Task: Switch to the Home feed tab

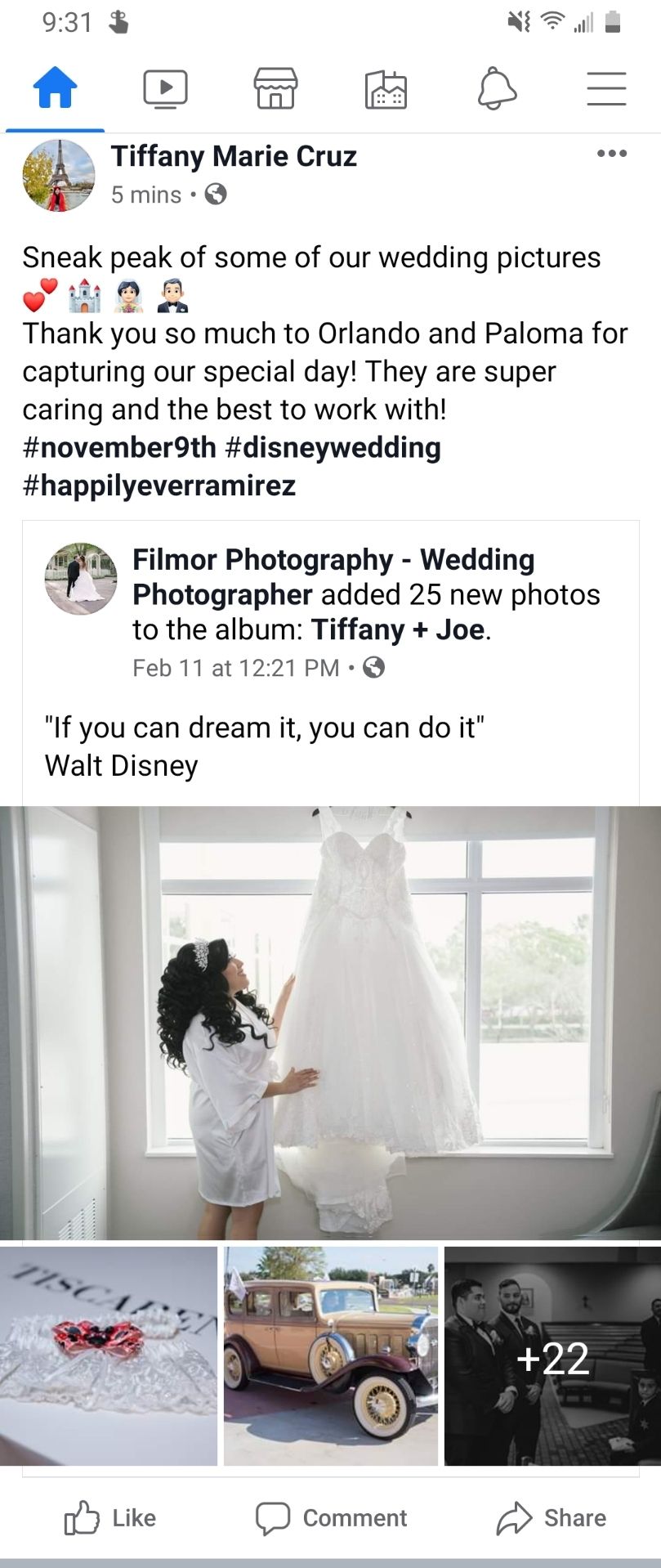Action: pyautogui.click(x=55, y=88)
